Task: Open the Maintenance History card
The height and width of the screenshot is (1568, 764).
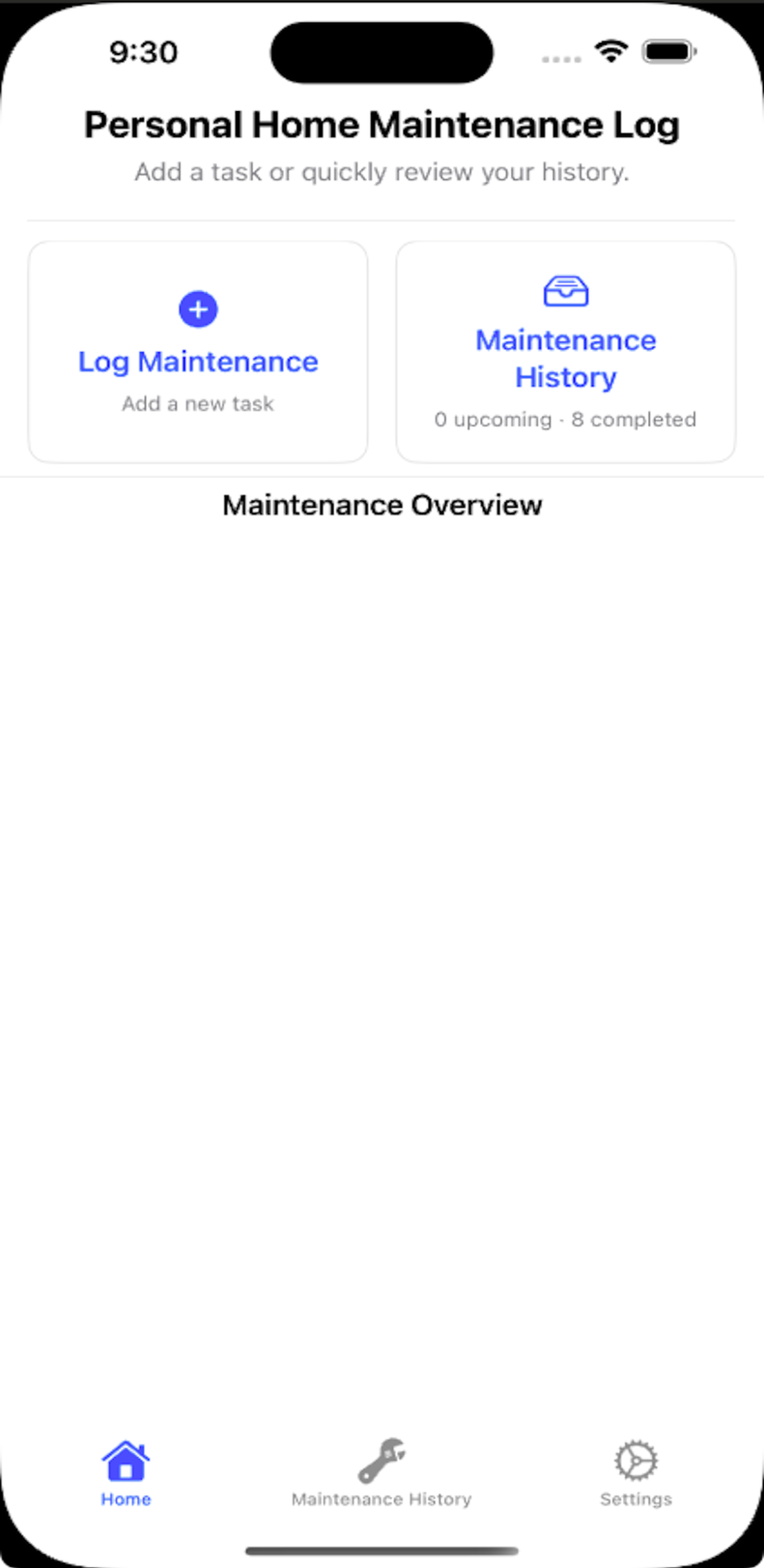Action: tap(565, 352)
